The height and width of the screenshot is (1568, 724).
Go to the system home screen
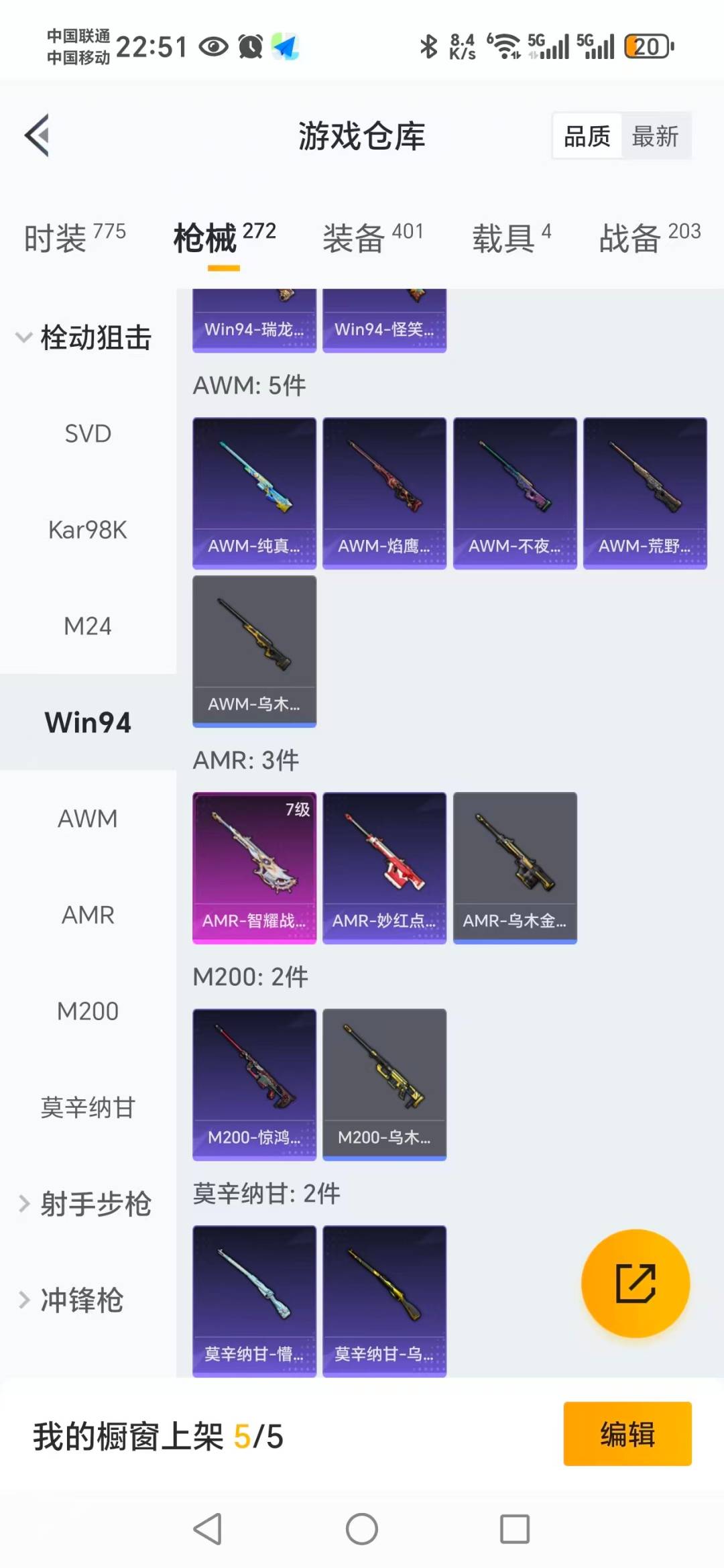pos(361,1529)
